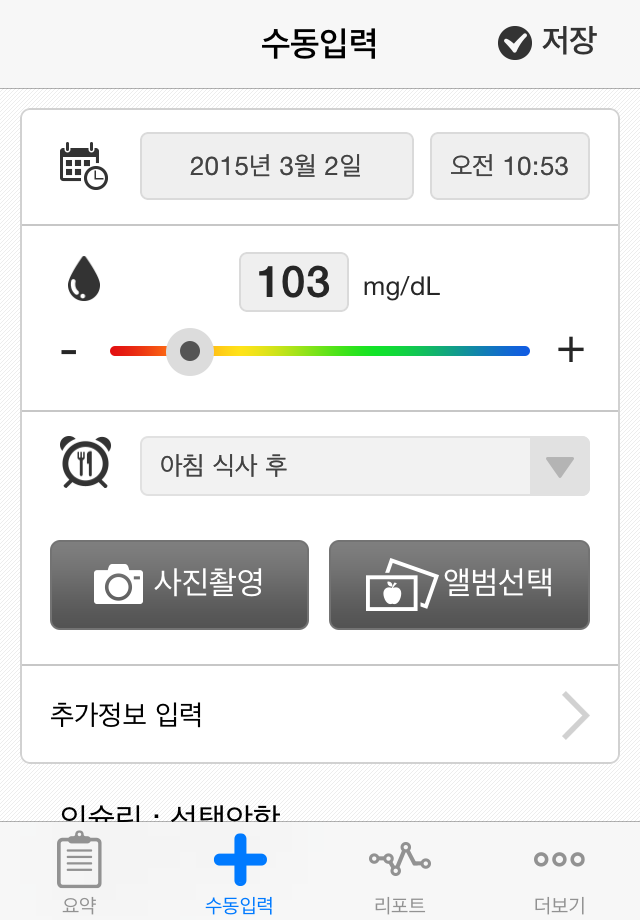Screen dimensions: 640x920
Task: Save the entry with 저장
Action: (x=547, y=42)
